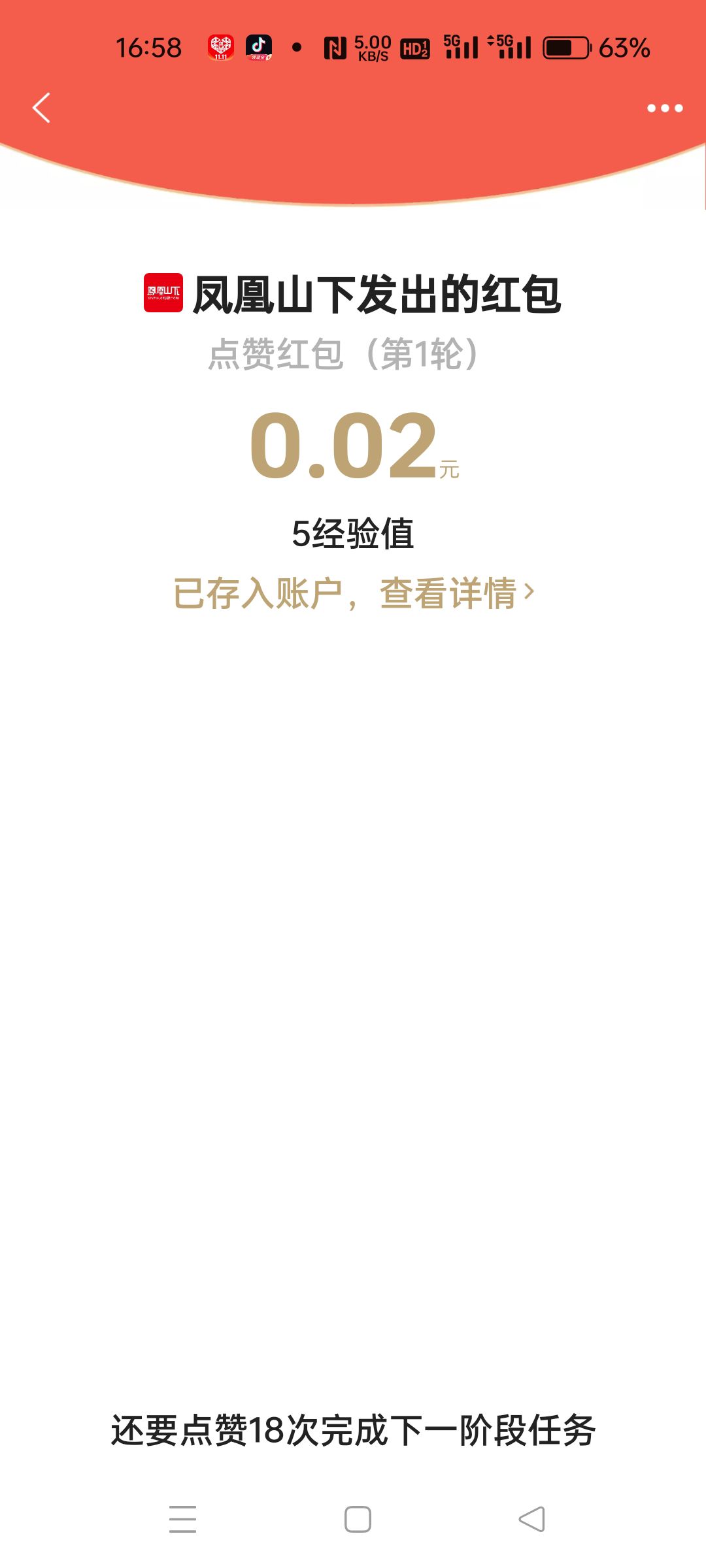The height and width of the screenshot is (1568, 706).
Task: Open the three-dot overflow menu
Action: click(664, 108)
